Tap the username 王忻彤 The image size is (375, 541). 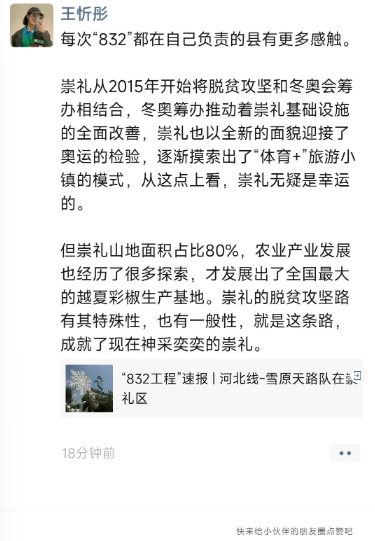coord(85,13)
